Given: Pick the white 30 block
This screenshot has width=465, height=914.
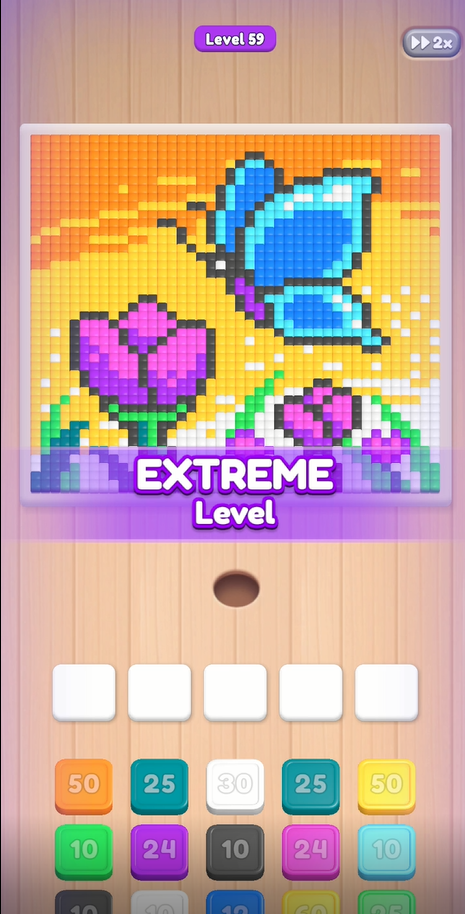Looking at the screenshot, I should [x=235, y=786].
